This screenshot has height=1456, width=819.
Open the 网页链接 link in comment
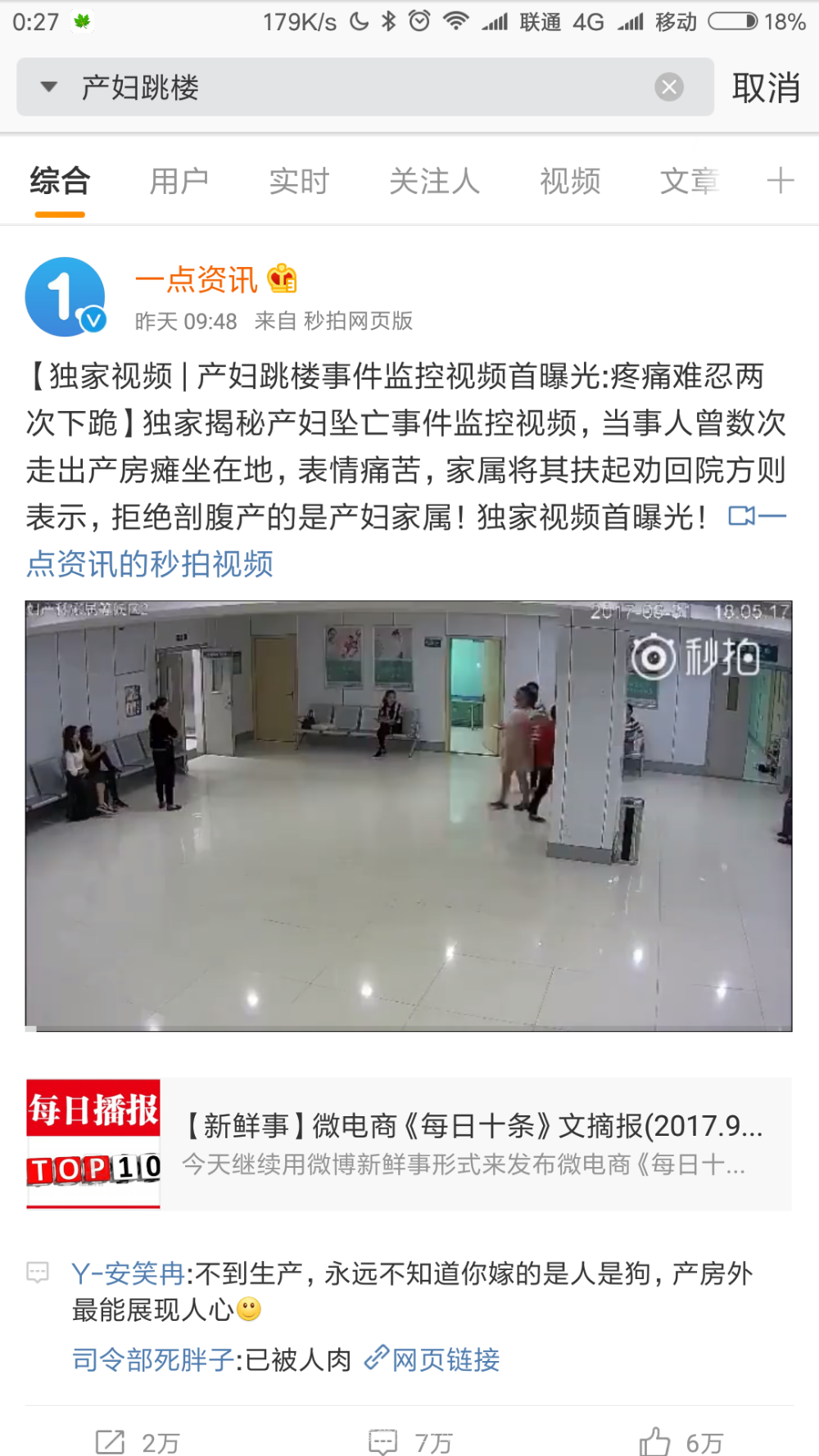pos(432,1360)
